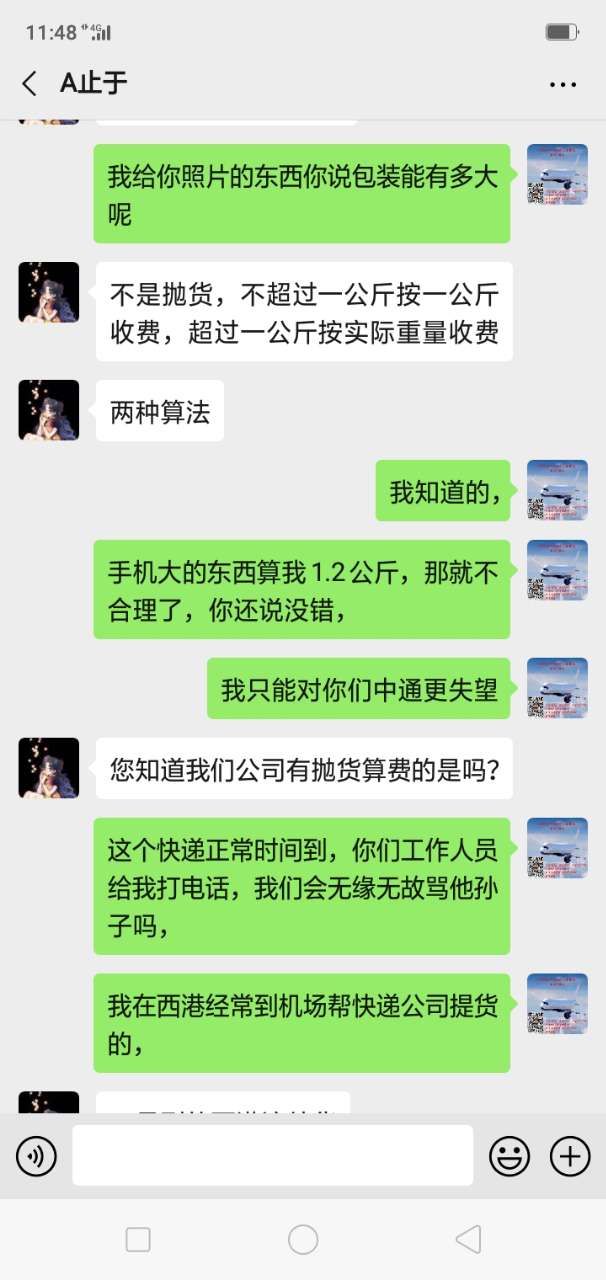Open recent apps from navigation bar
This screenshot has height=1280, width=606.
coord(138,1240)
